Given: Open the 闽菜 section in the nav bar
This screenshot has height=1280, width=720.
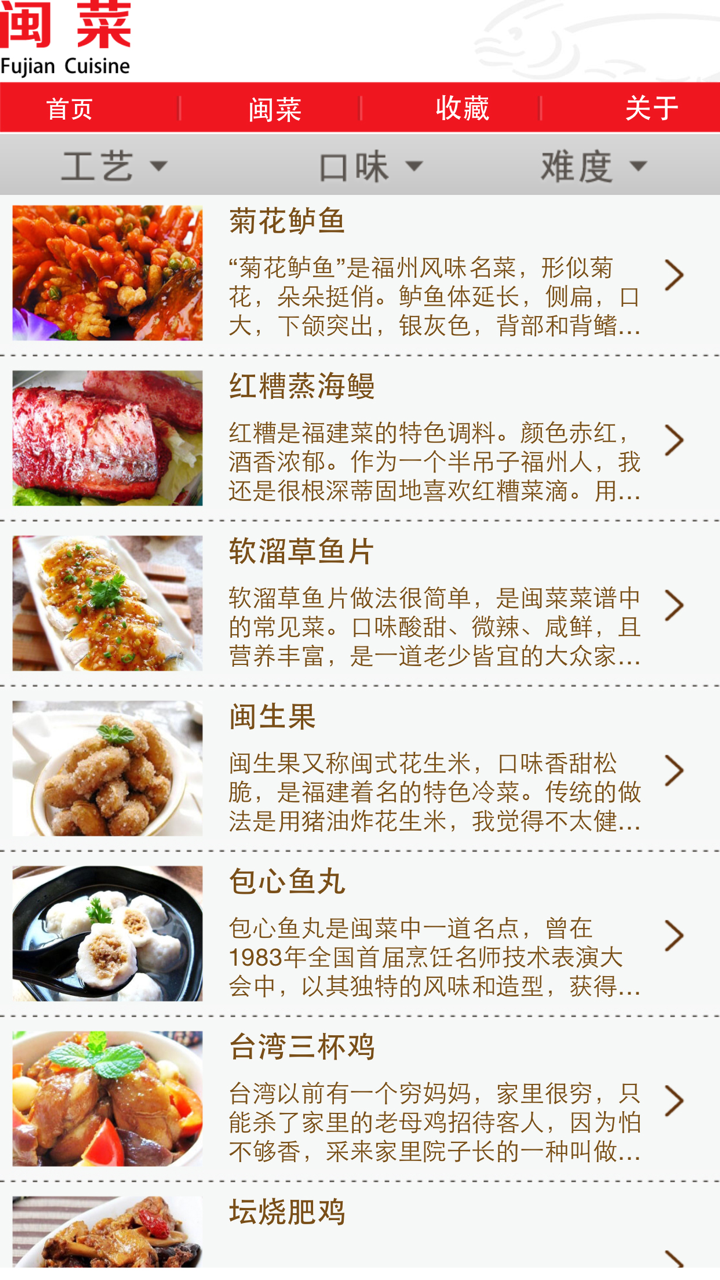Looking at the screenshot, I should click(x=273, y=108).
